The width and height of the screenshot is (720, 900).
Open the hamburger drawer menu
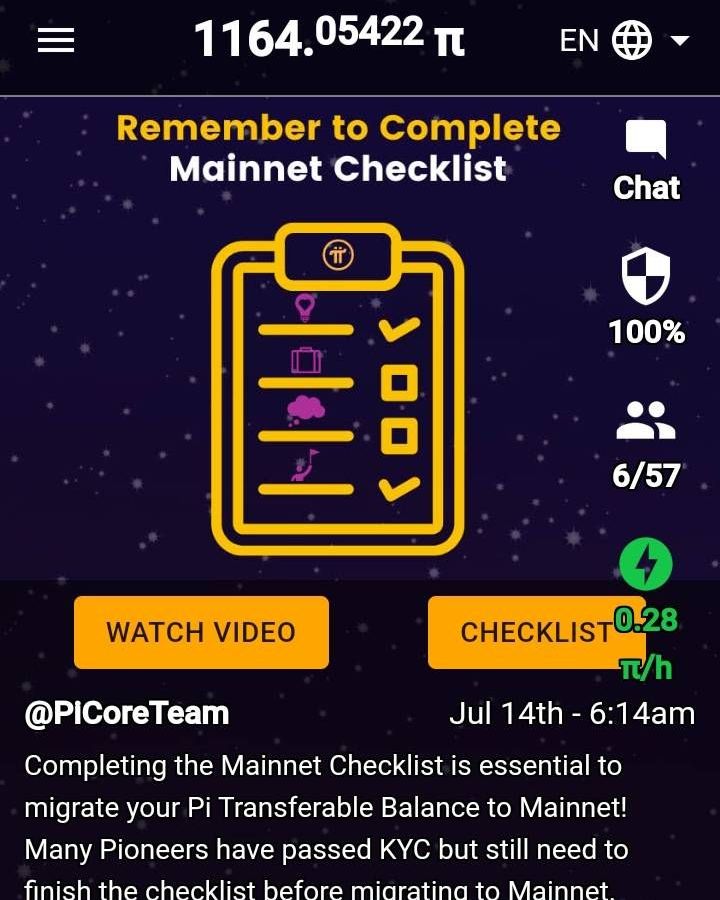click(x=56, y=40)
